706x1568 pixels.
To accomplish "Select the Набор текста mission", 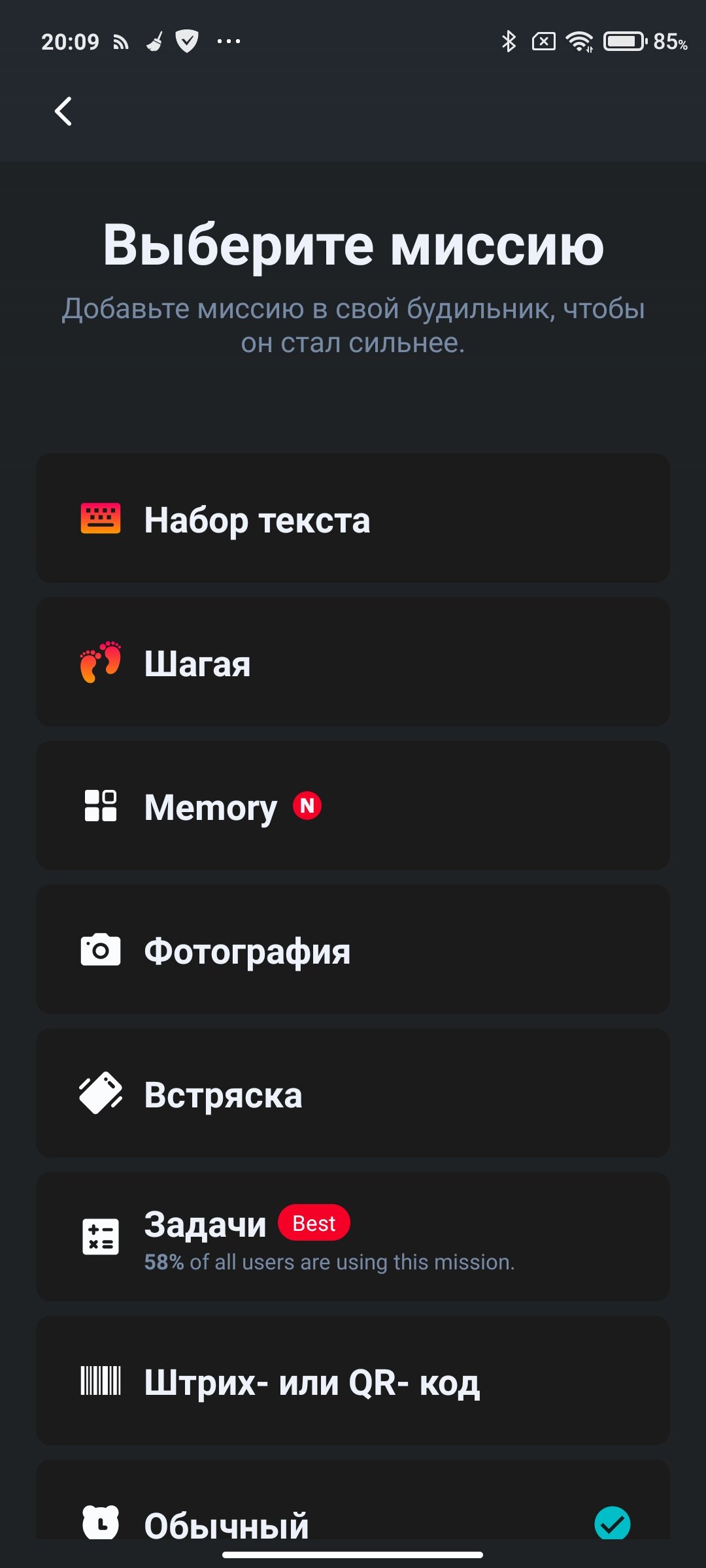I will tap(353, 518).
